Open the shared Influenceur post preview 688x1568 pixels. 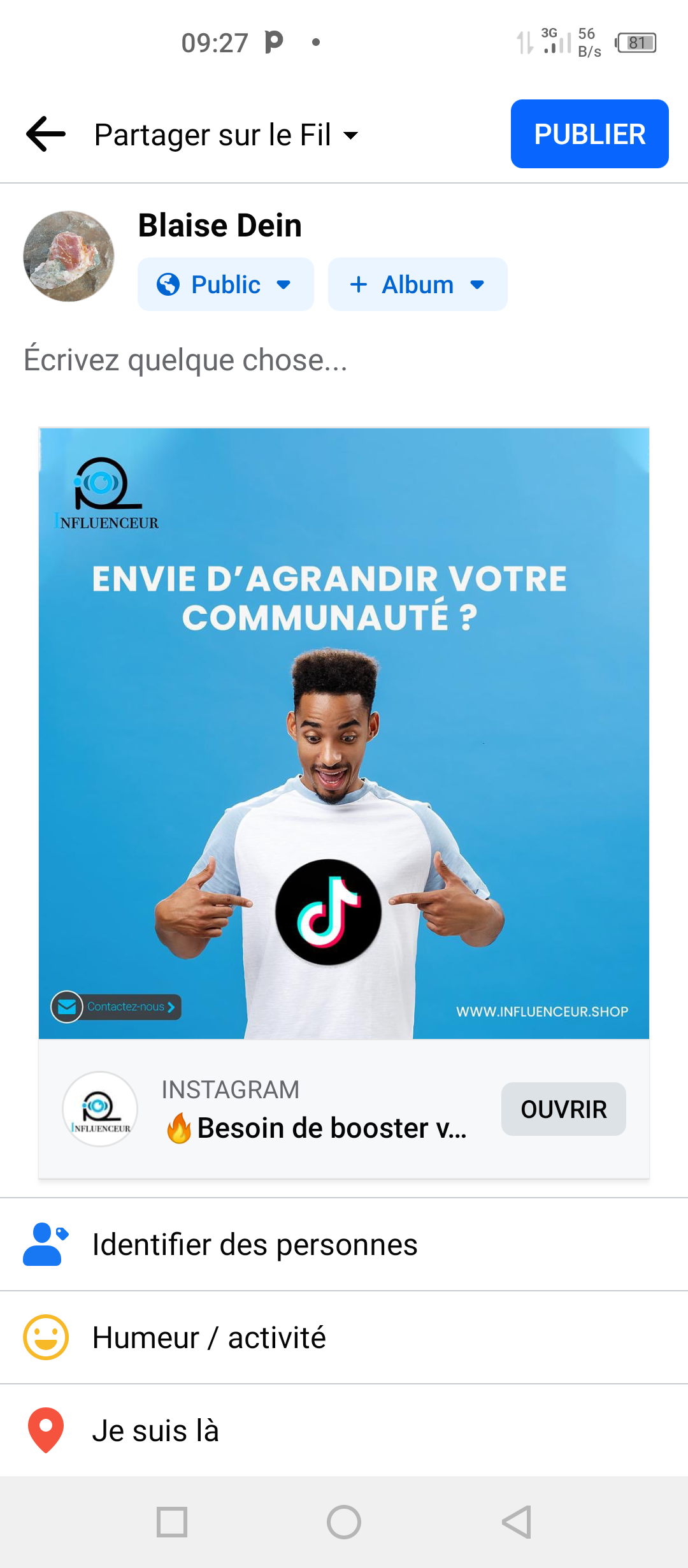click(344, 733)
